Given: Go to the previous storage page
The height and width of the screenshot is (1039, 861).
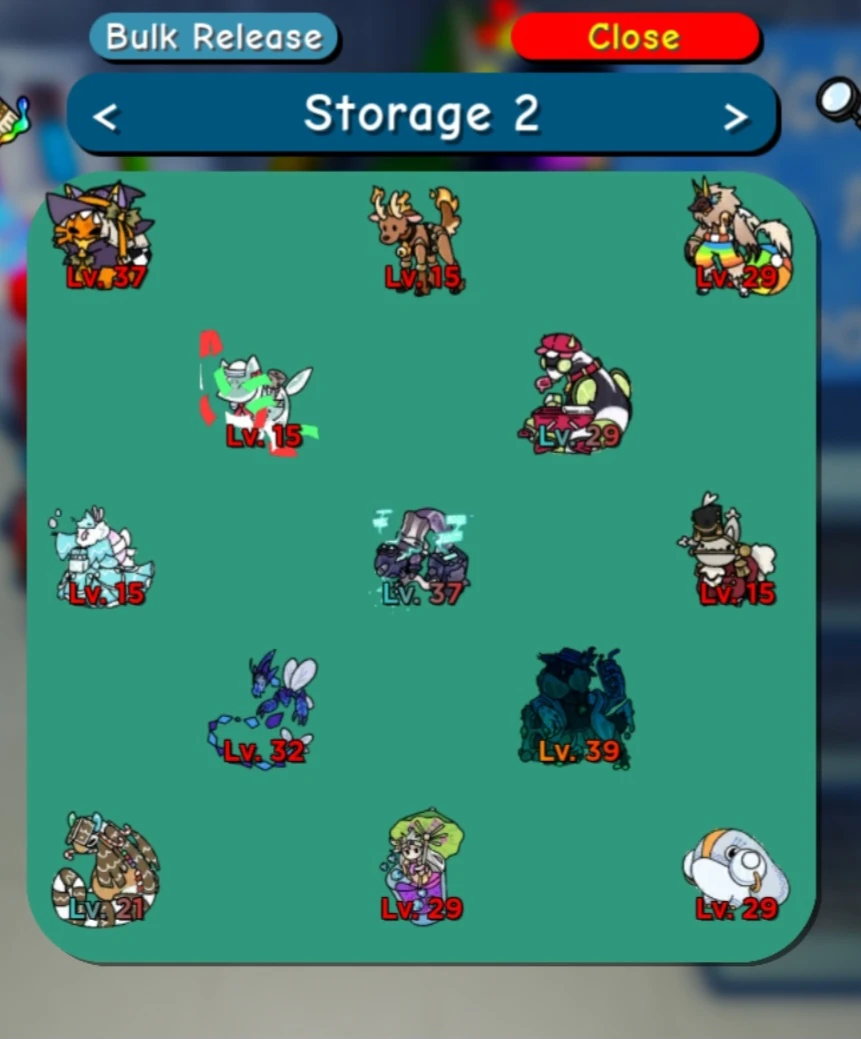Looking at the screenshot, I should [105, 116].
